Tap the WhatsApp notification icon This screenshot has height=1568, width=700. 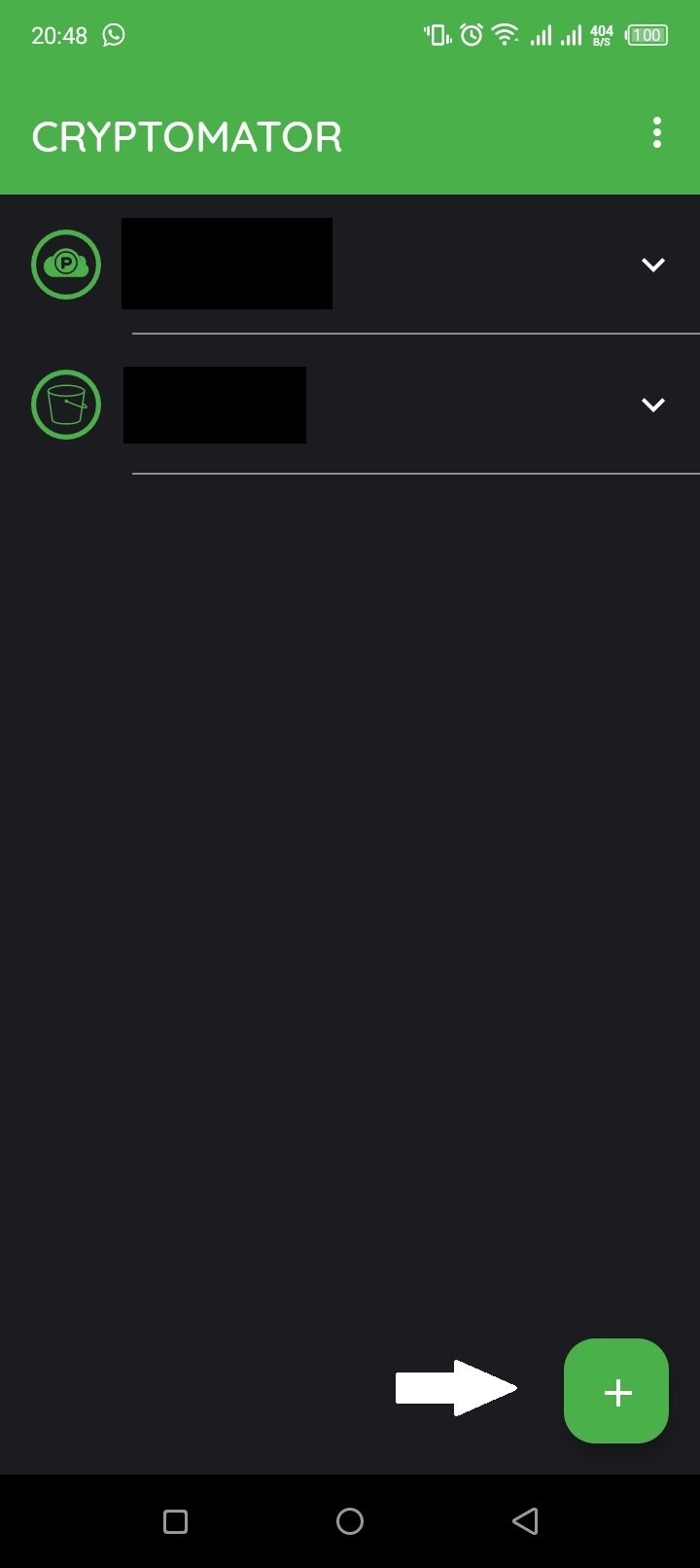(x=115, y=35)
